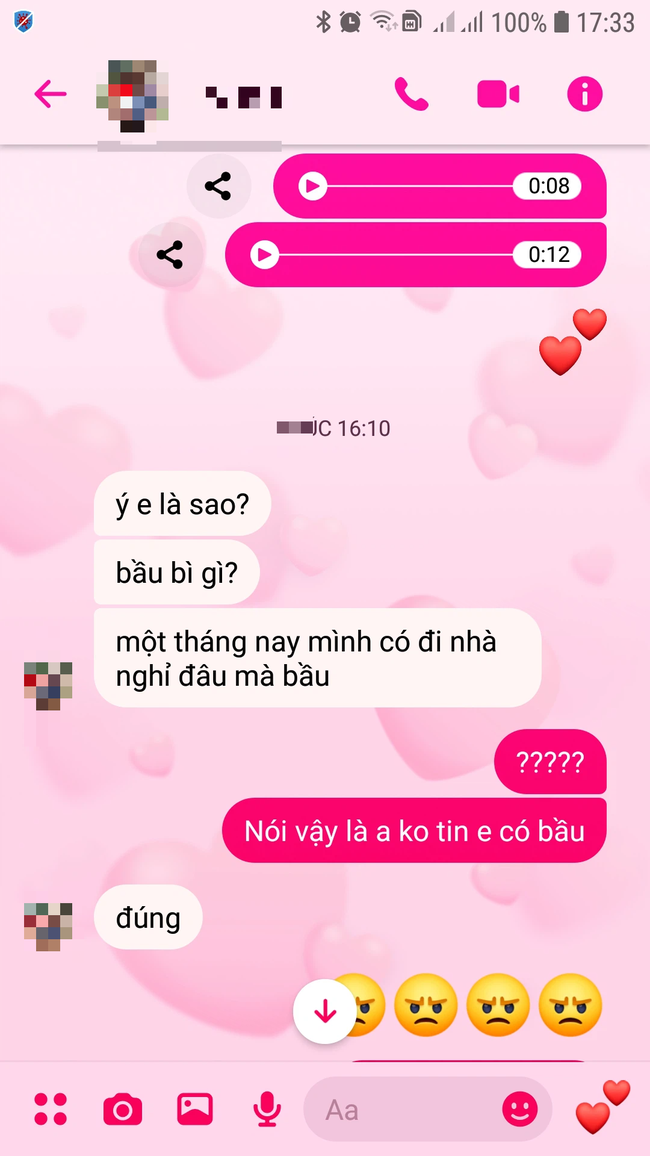Record a voice message with the microphone

click(266, 1109)
